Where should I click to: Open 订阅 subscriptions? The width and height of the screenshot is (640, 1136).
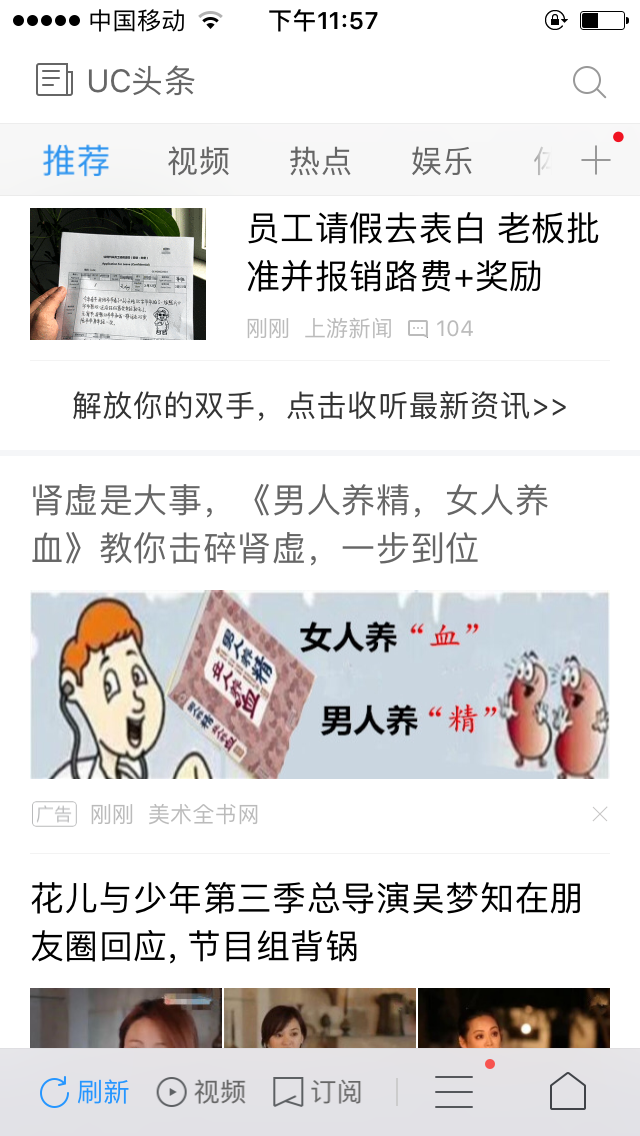pos(317,1092)
